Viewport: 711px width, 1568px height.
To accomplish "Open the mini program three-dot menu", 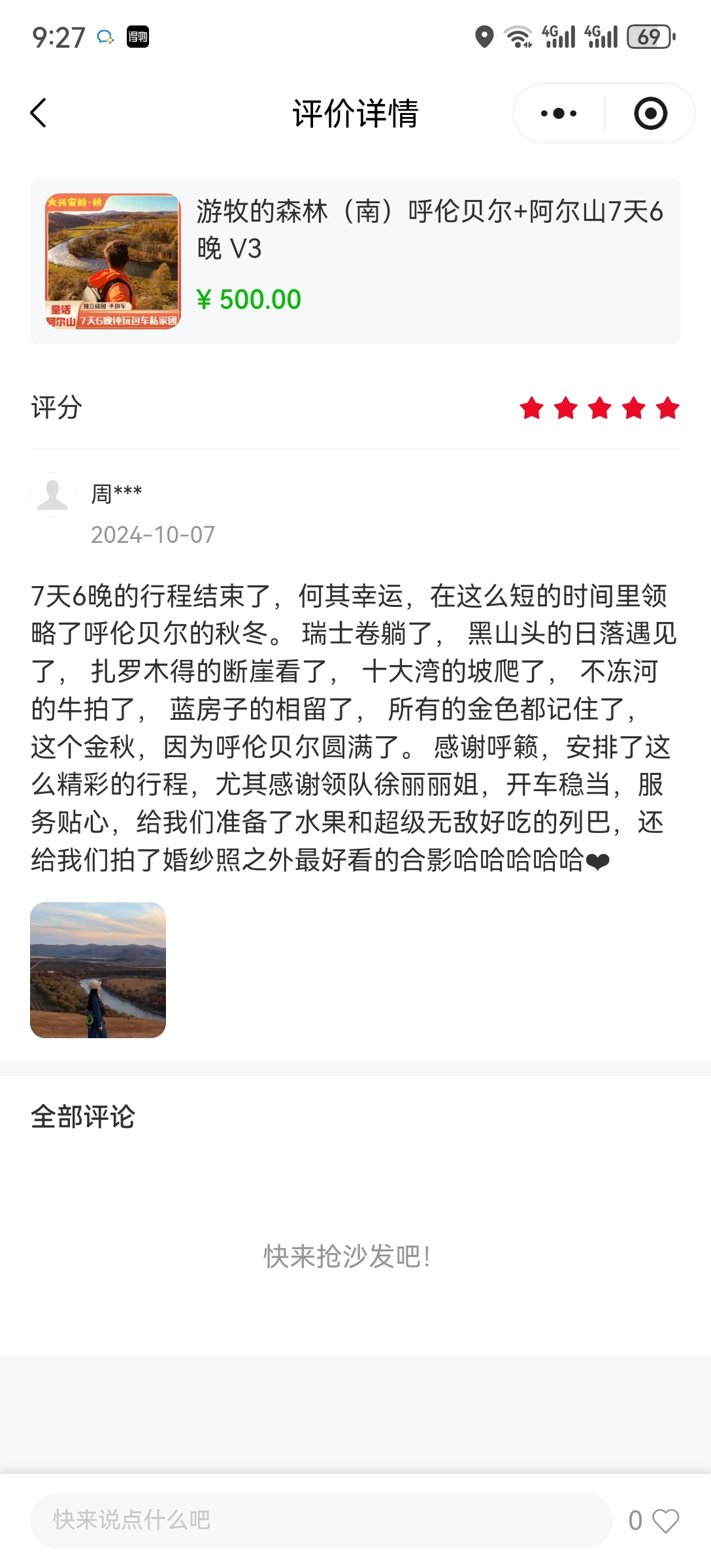I will 559,113.
